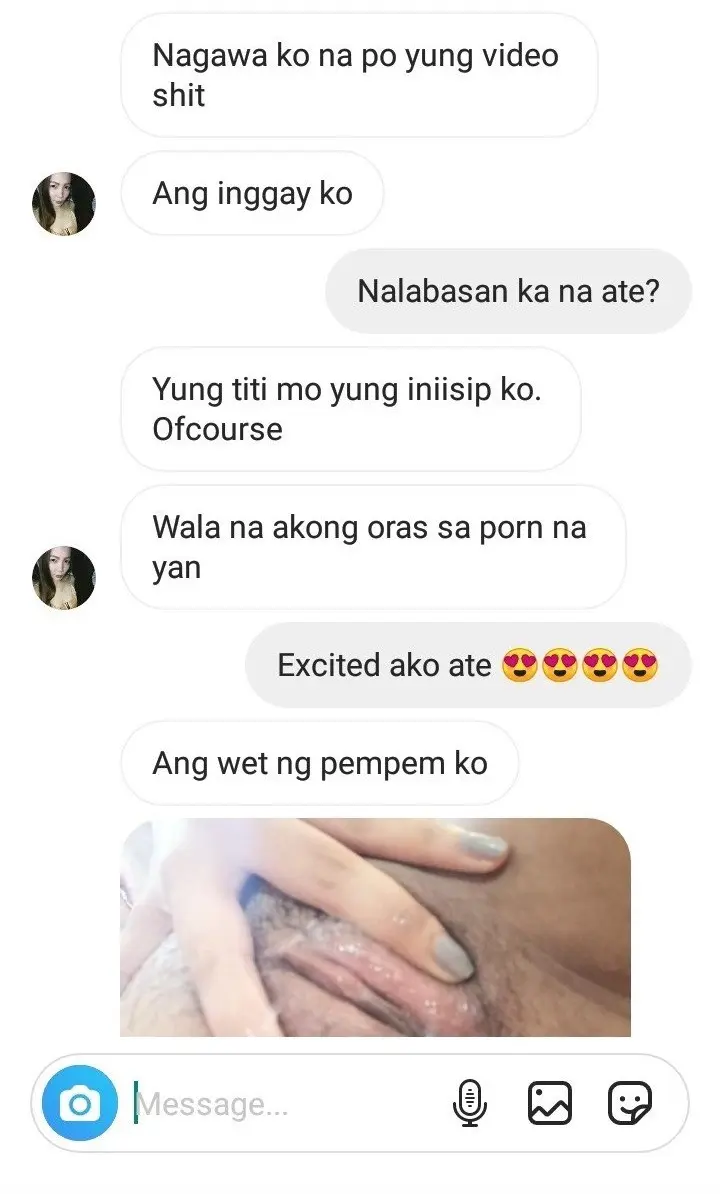Open the camera from the message bar
The height and width of the screenshot is (1194, 720).
[80, 1103]
